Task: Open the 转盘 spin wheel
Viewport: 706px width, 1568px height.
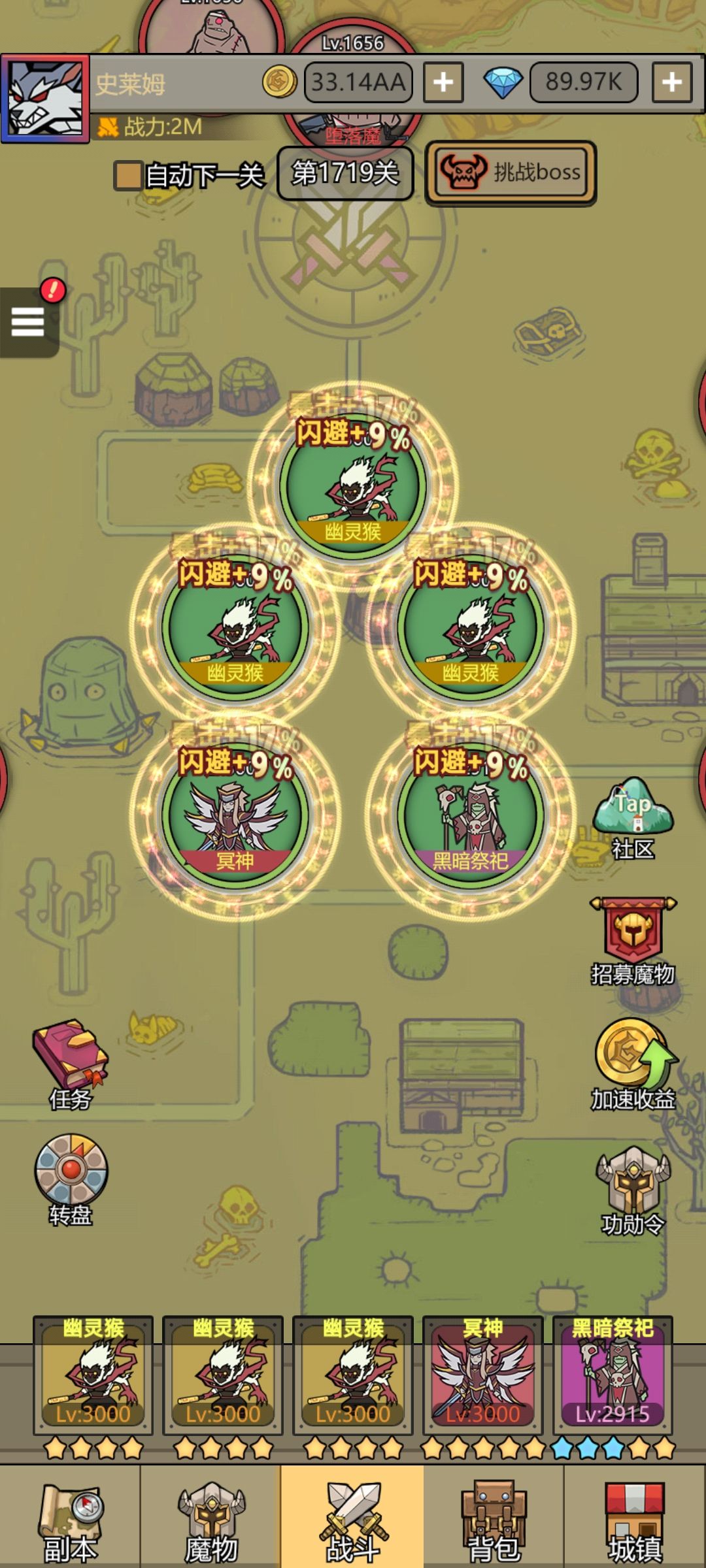Action: [71, 1180]
